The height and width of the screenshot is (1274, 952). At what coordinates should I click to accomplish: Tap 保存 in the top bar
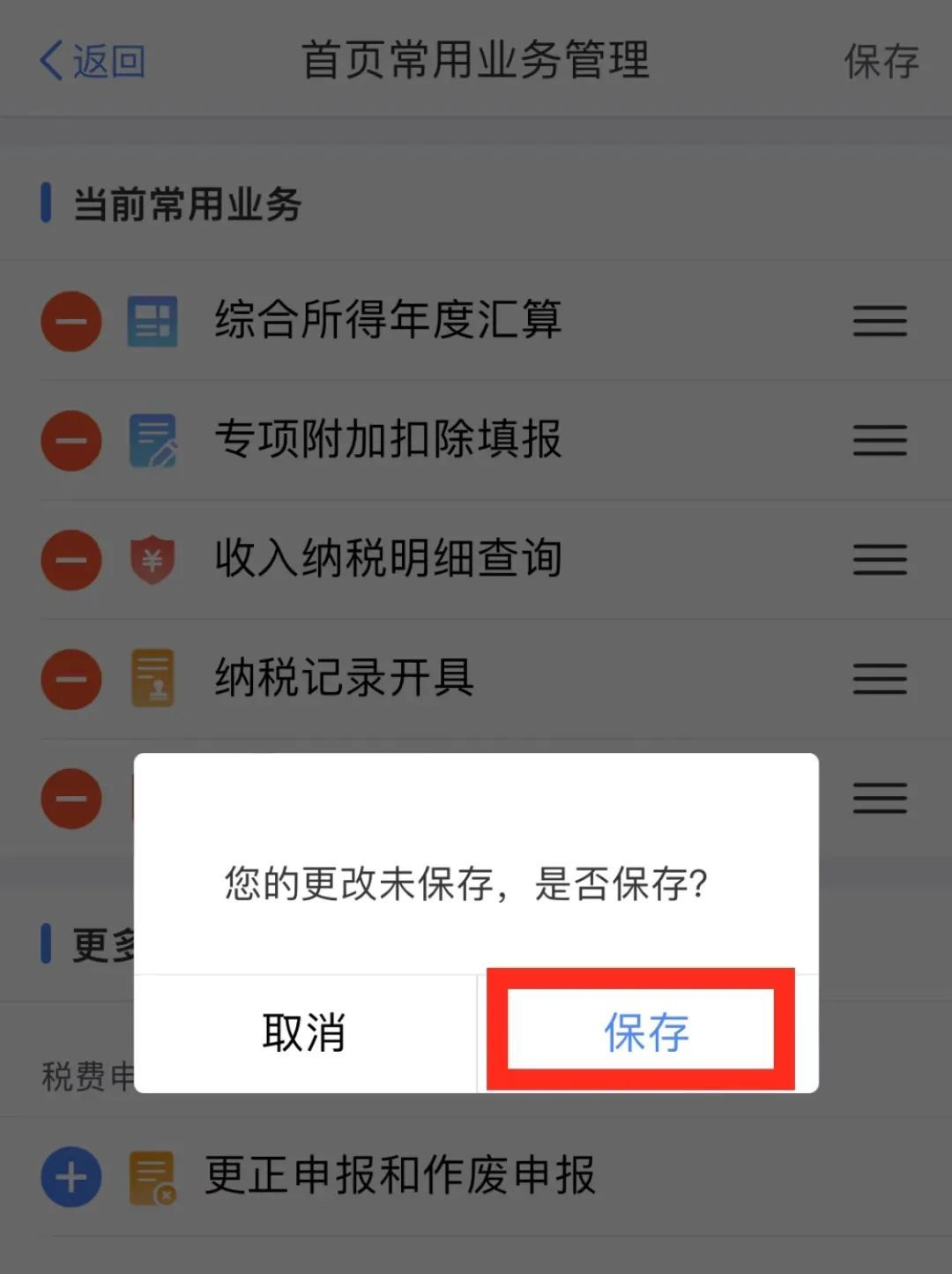click(881, 61)
